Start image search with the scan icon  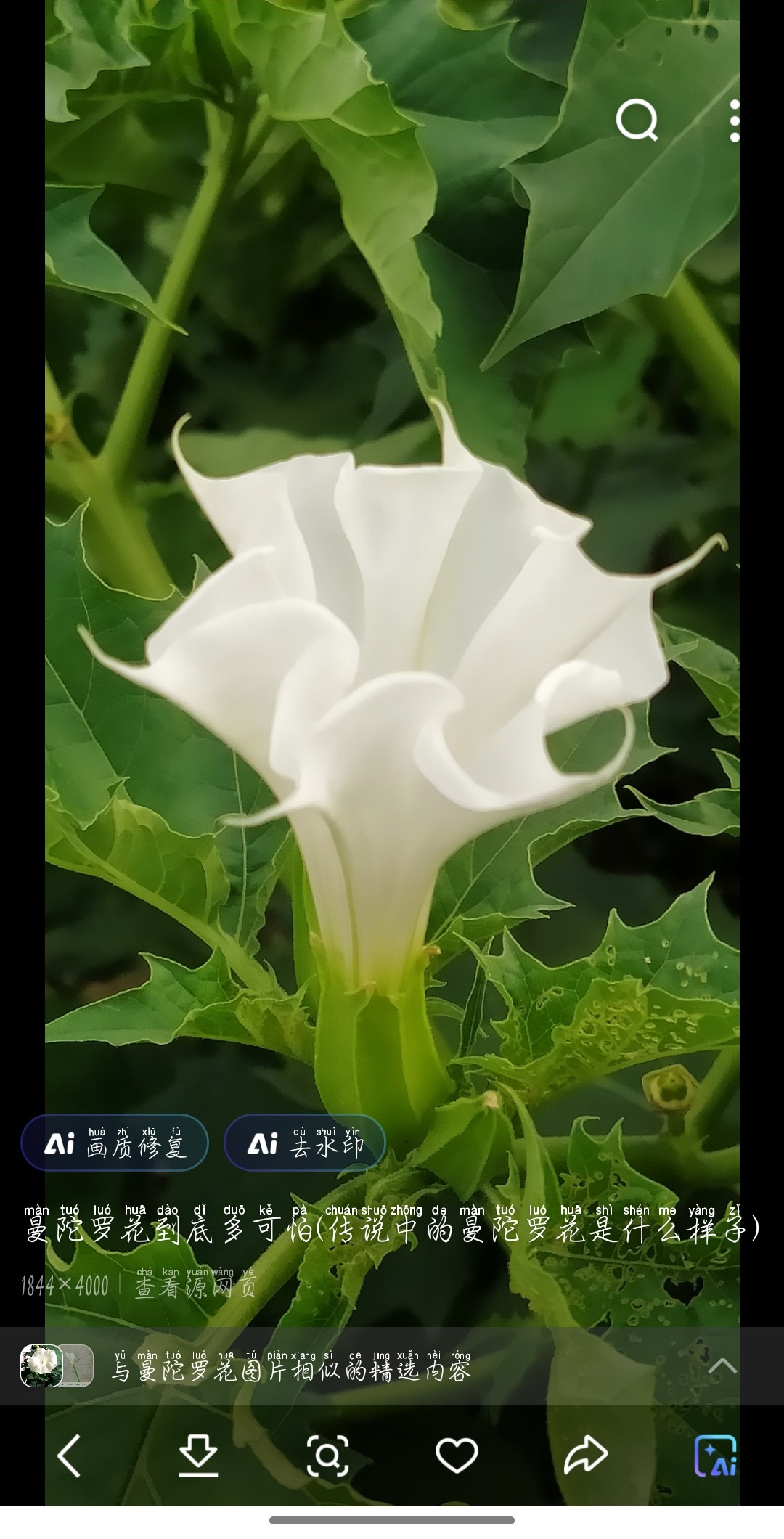click(327, 1456)
